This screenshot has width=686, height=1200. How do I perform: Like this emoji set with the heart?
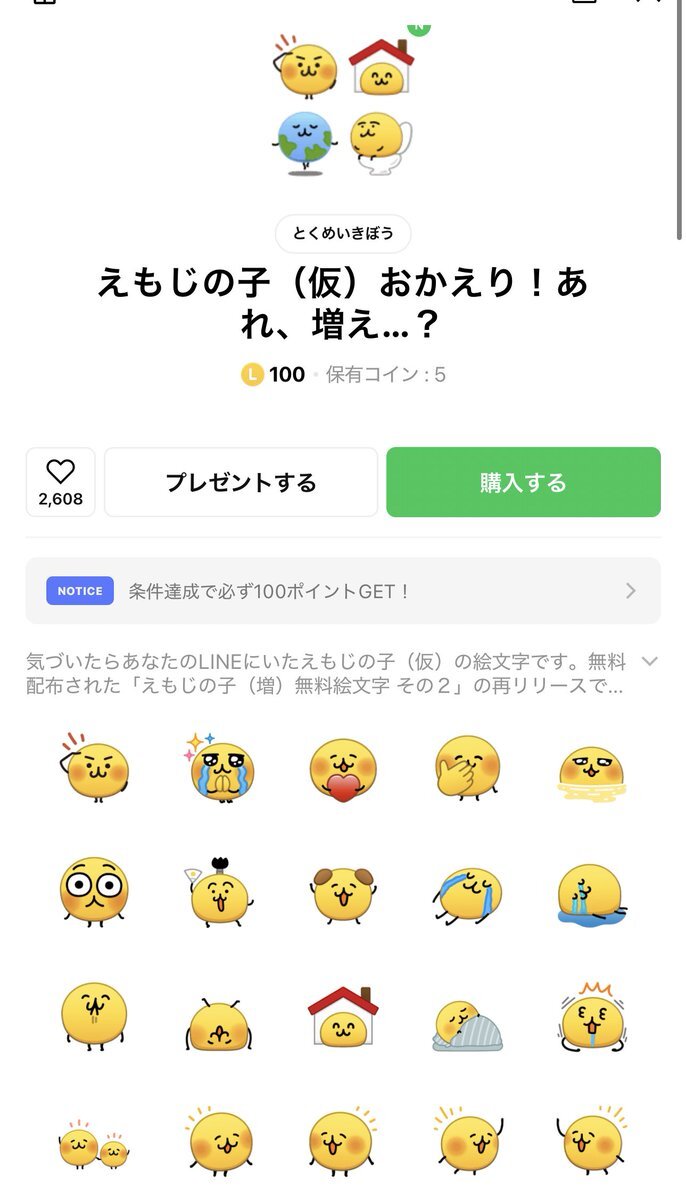61,482
